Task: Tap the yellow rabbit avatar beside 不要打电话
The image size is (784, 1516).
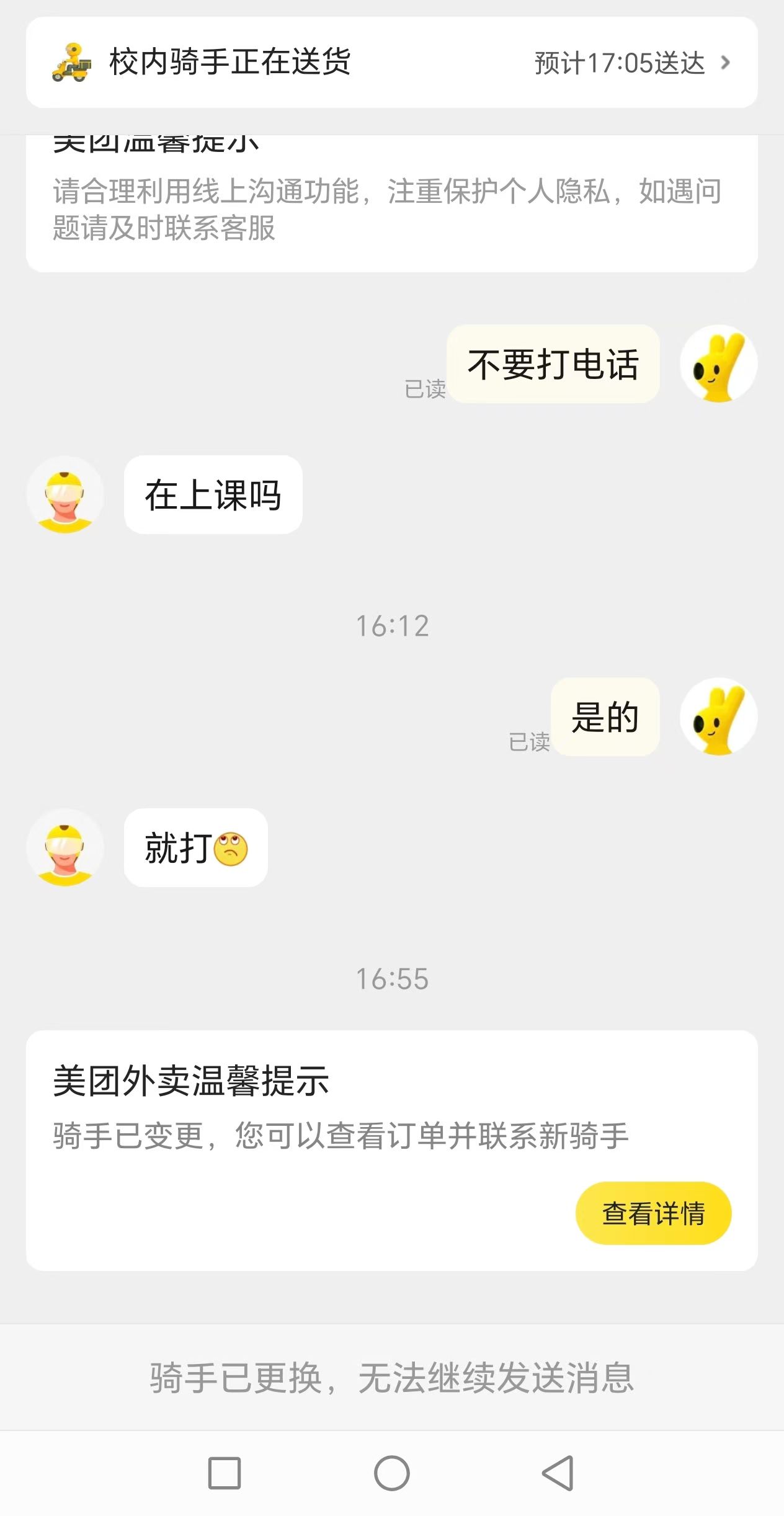Action: pos(719,365)
